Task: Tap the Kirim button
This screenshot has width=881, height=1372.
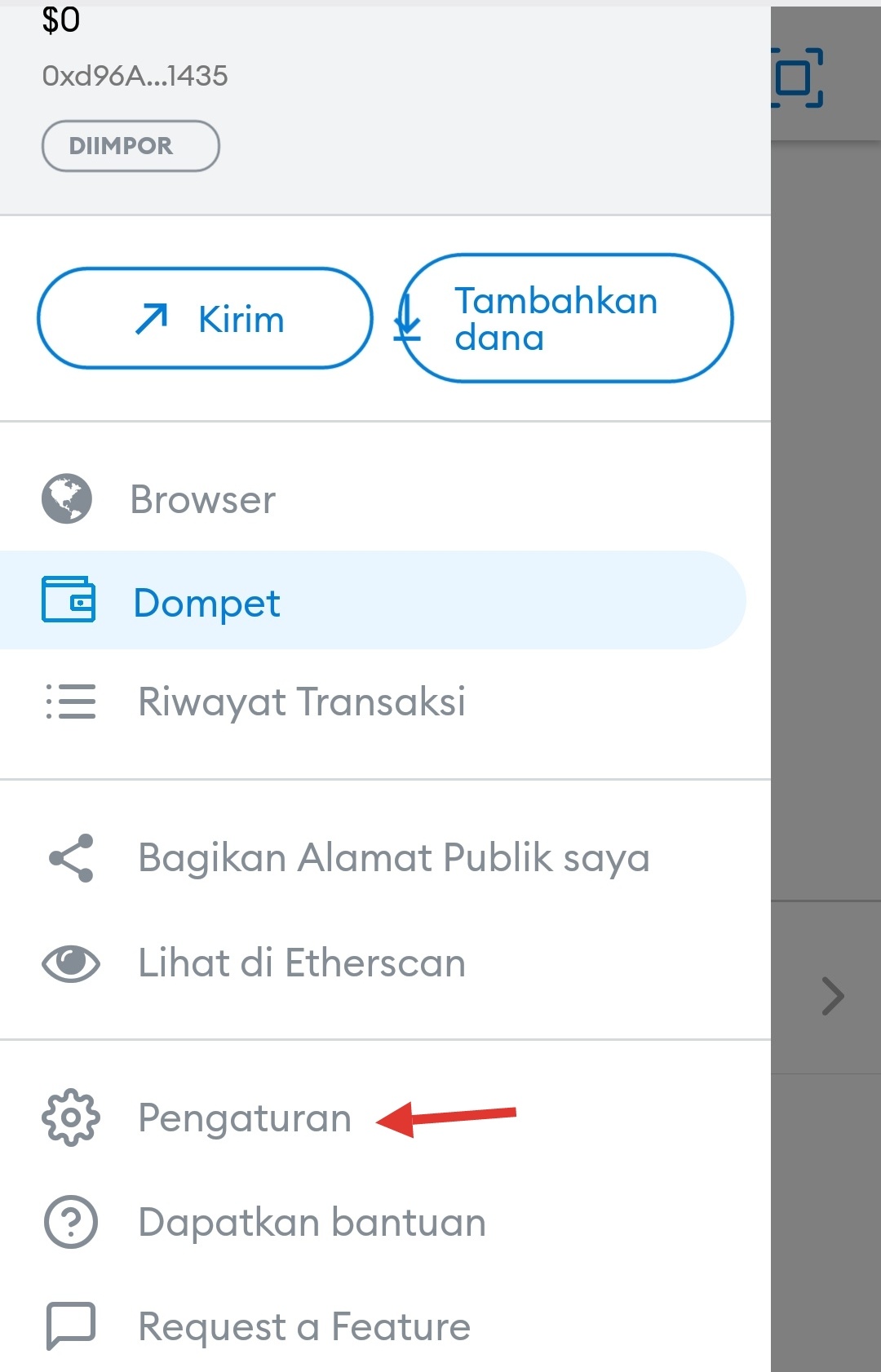Action: pos(206,319)
